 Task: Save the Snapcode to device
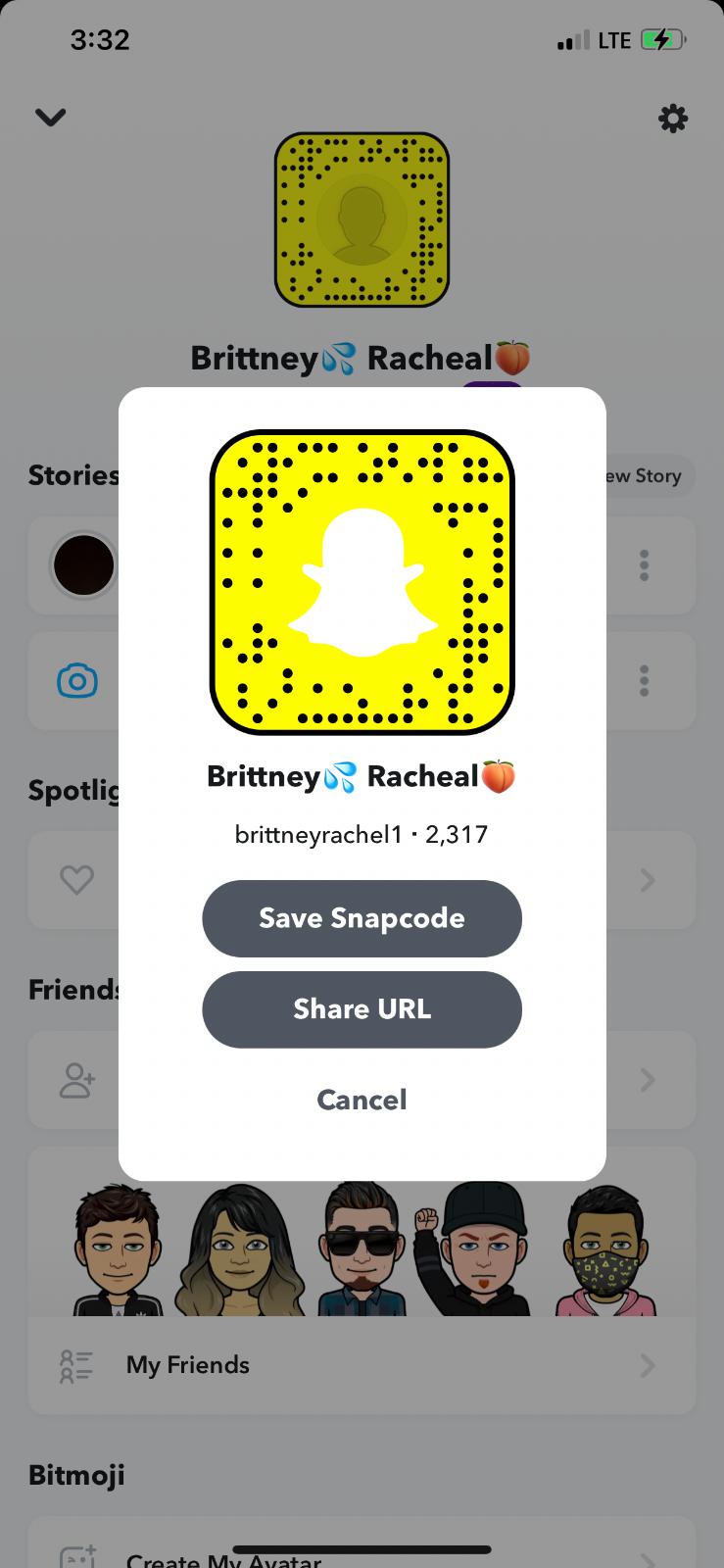[x=362, y=918]
